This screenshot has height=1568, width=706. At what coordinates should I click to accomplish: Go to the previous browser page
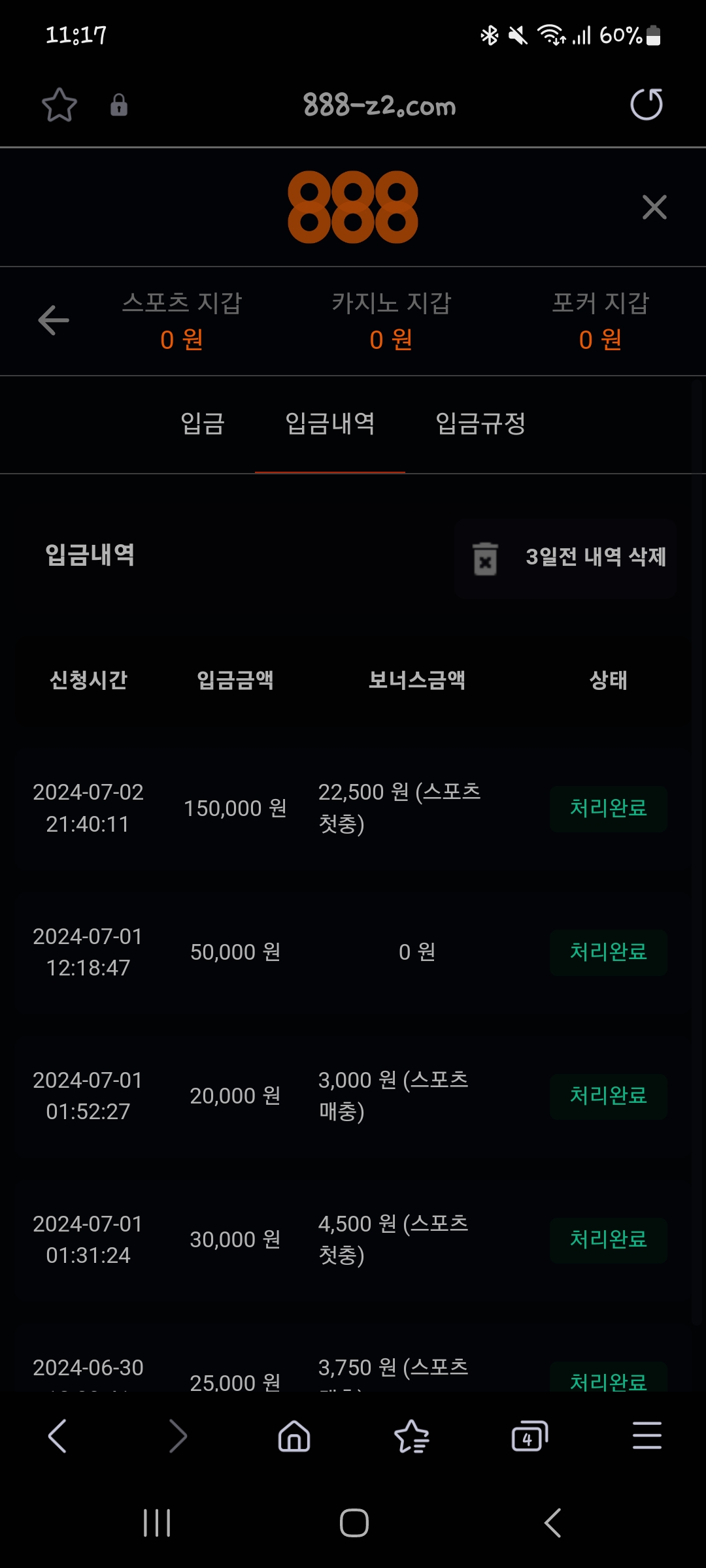pos(58,1436)
